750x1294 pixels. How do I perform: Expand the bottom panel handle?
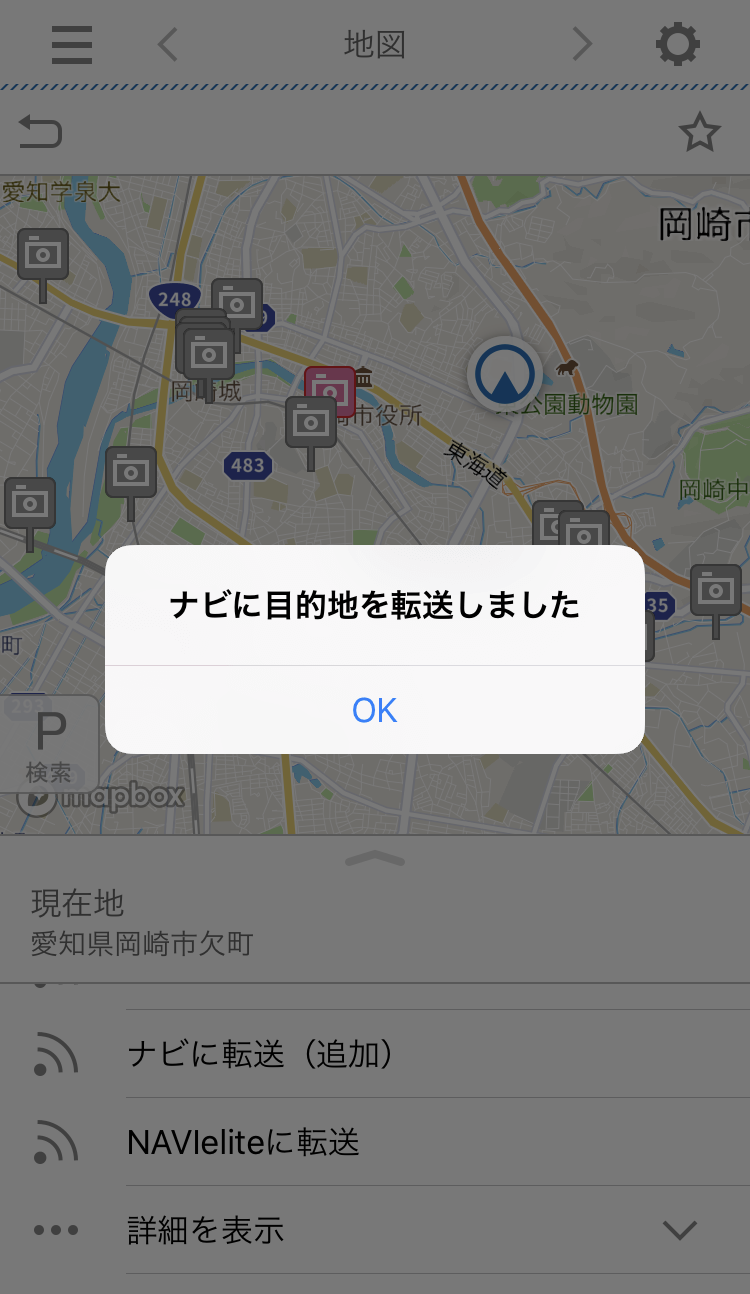[375, 858]
